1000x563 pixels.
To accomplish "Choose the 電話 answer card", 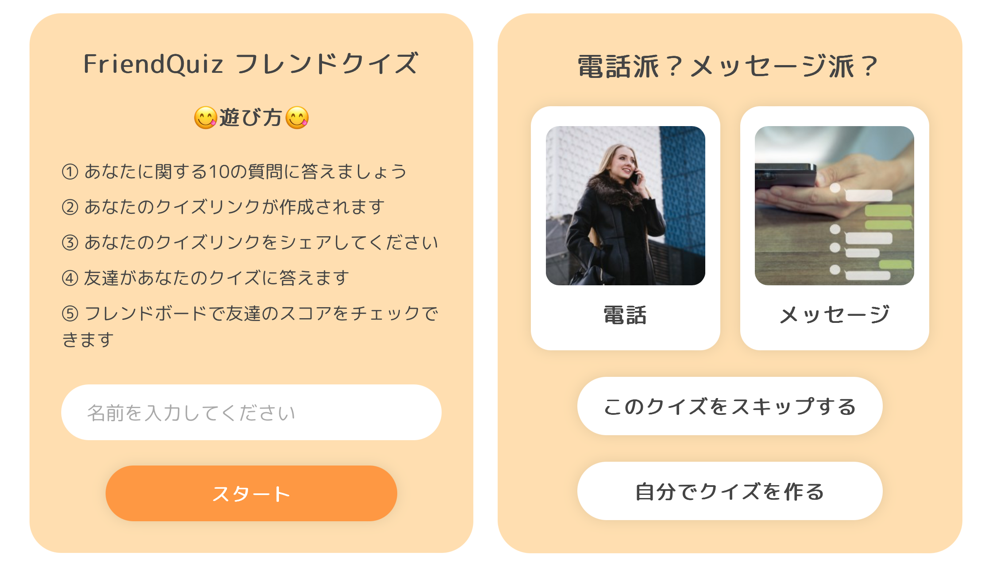I will point(625,228).
